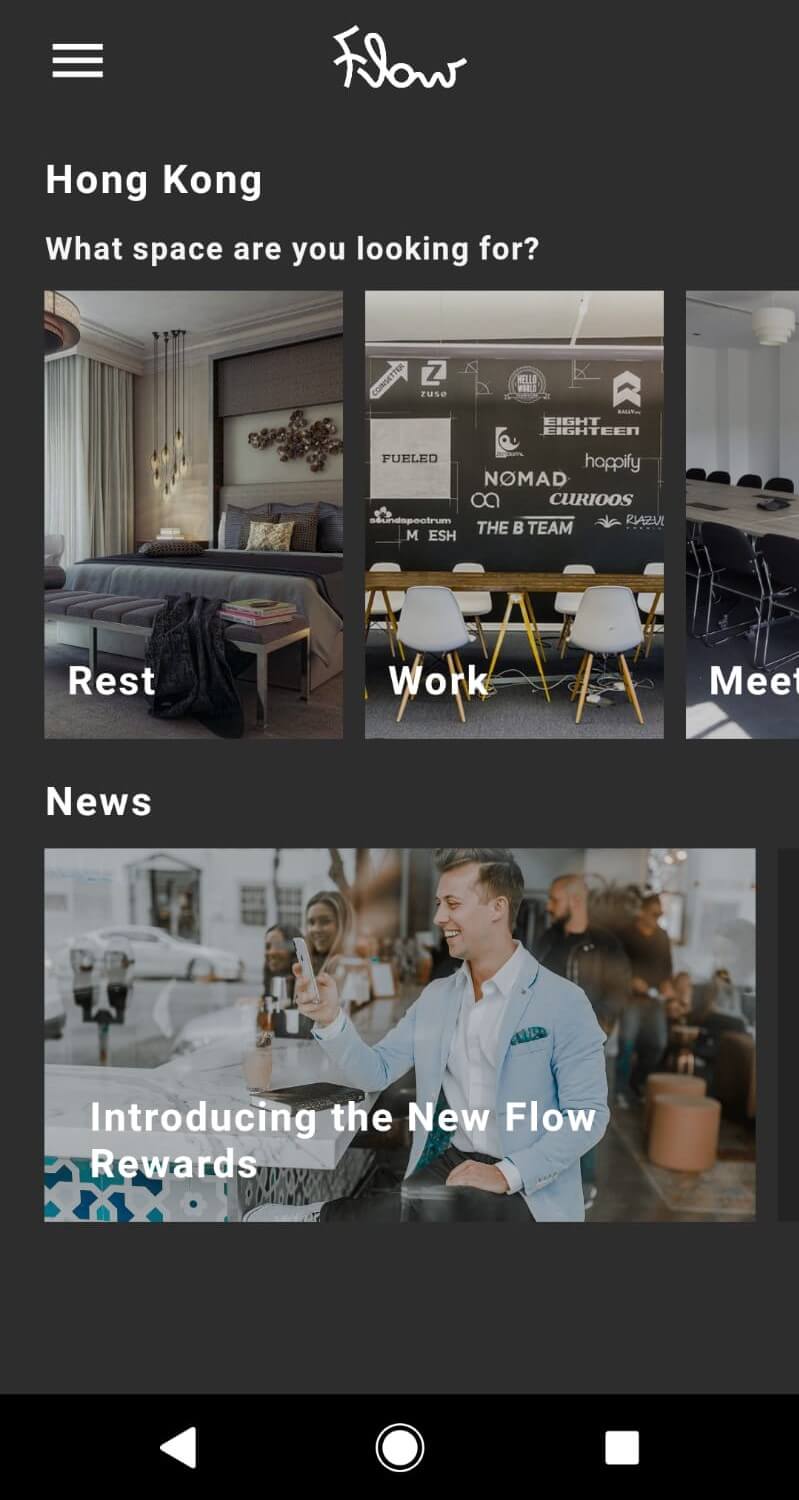Go back with the system back button

(x=178, y=1447)
